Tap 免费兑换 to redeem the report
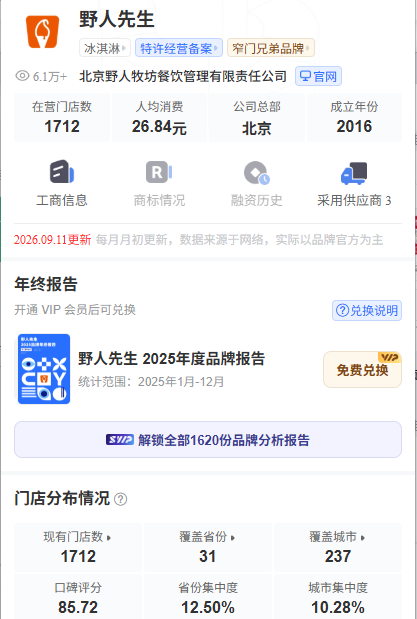This screenshot has height=619, width=417. tap(363, 370)
